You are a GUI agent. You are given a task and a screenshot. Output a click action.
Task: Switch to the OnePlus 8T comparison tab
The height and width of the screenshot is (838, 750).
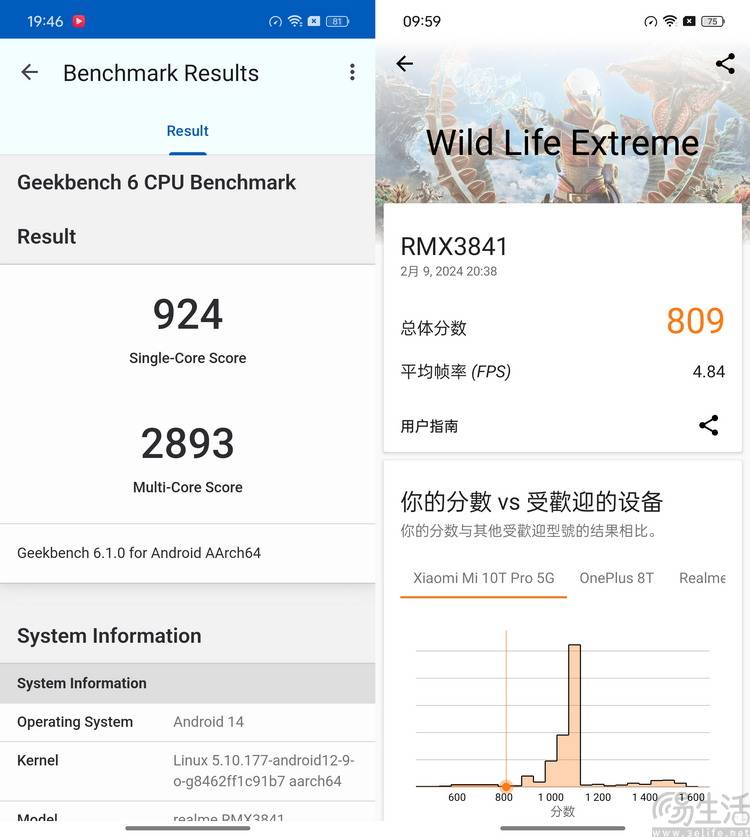[616, 578]
